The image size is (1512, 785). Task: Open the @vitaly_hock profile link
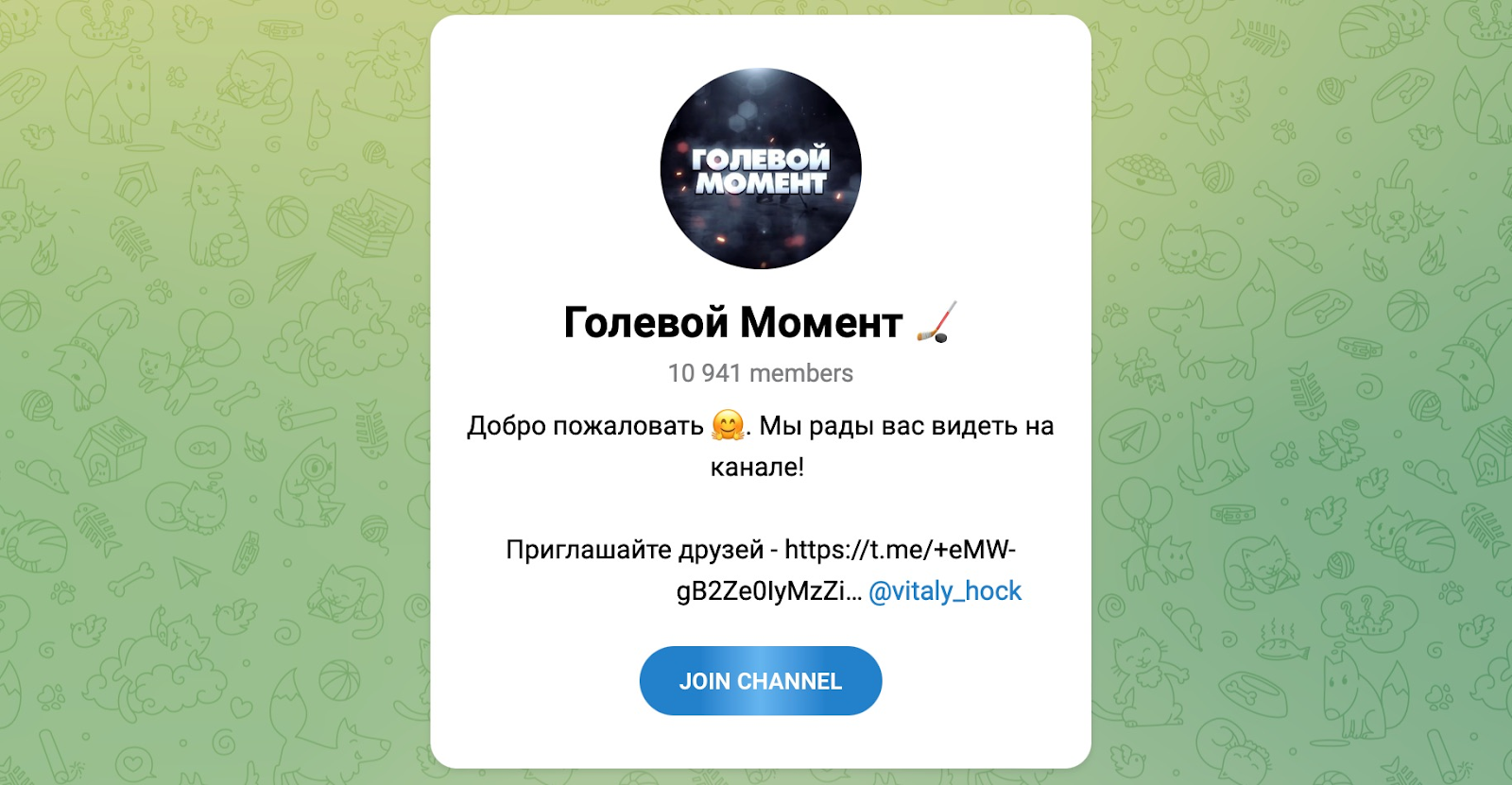944,591
